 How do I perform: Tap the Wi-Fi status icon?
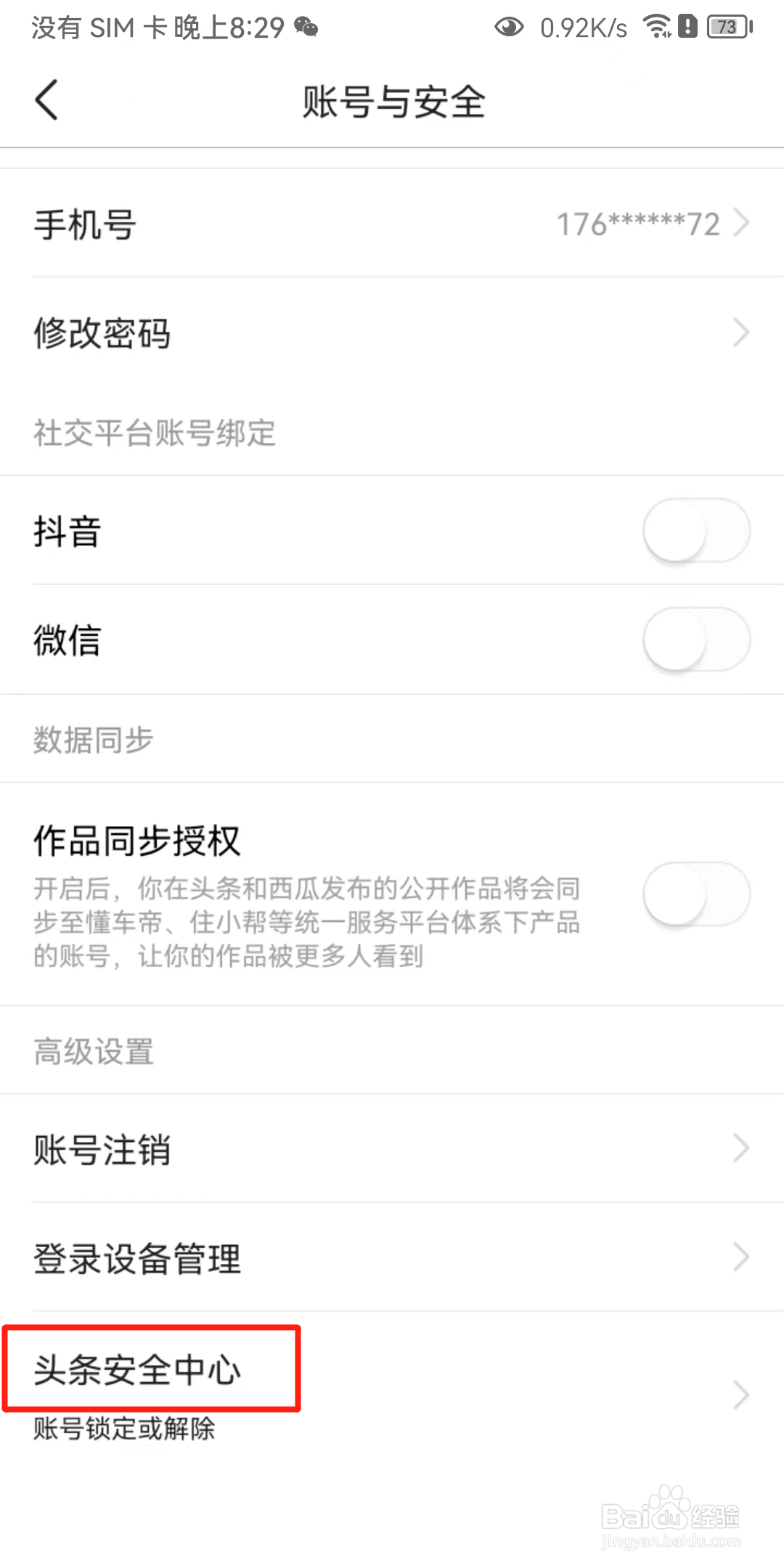(x=657, y=26)
